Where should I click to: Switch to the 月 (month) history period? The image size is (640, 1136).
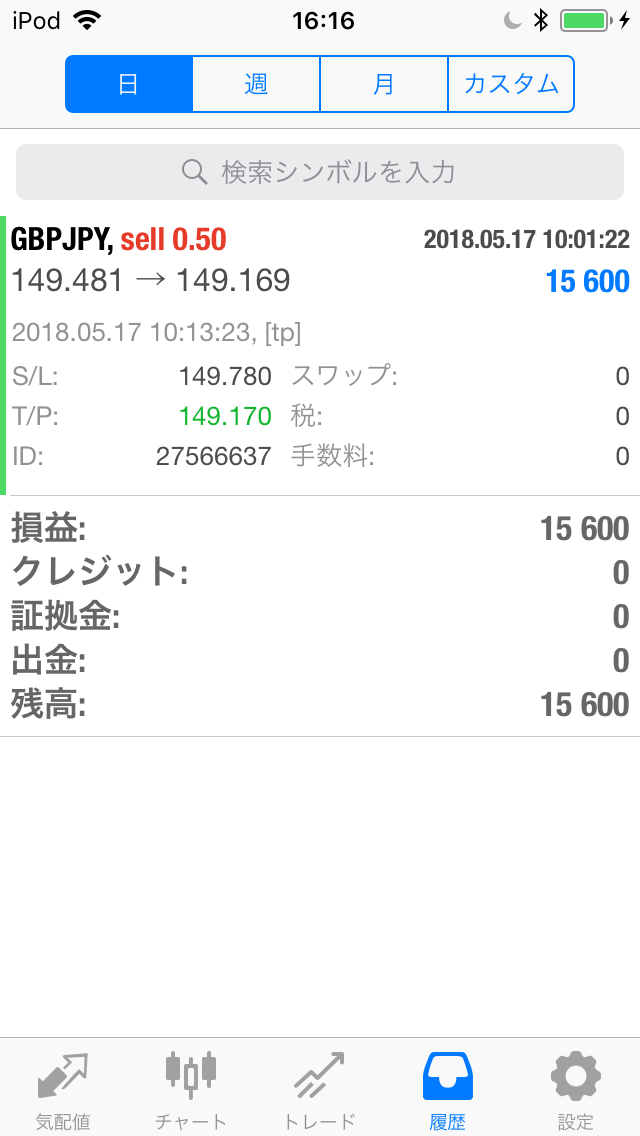(x=384, y=84)
